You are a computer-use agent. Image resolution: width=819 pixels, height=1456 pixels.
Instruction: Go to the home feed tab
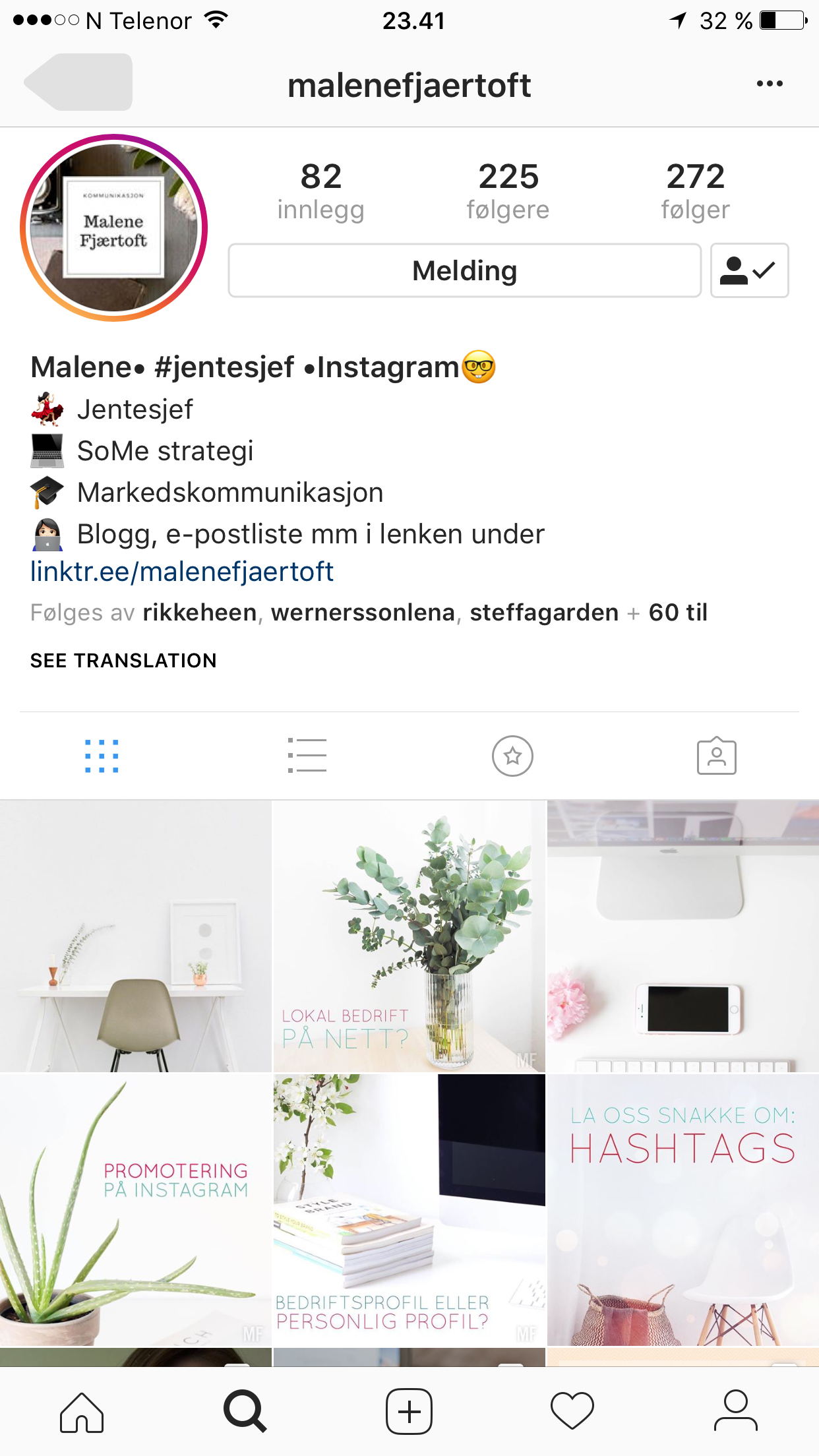pyautogui.click(x=82, y=1412)
